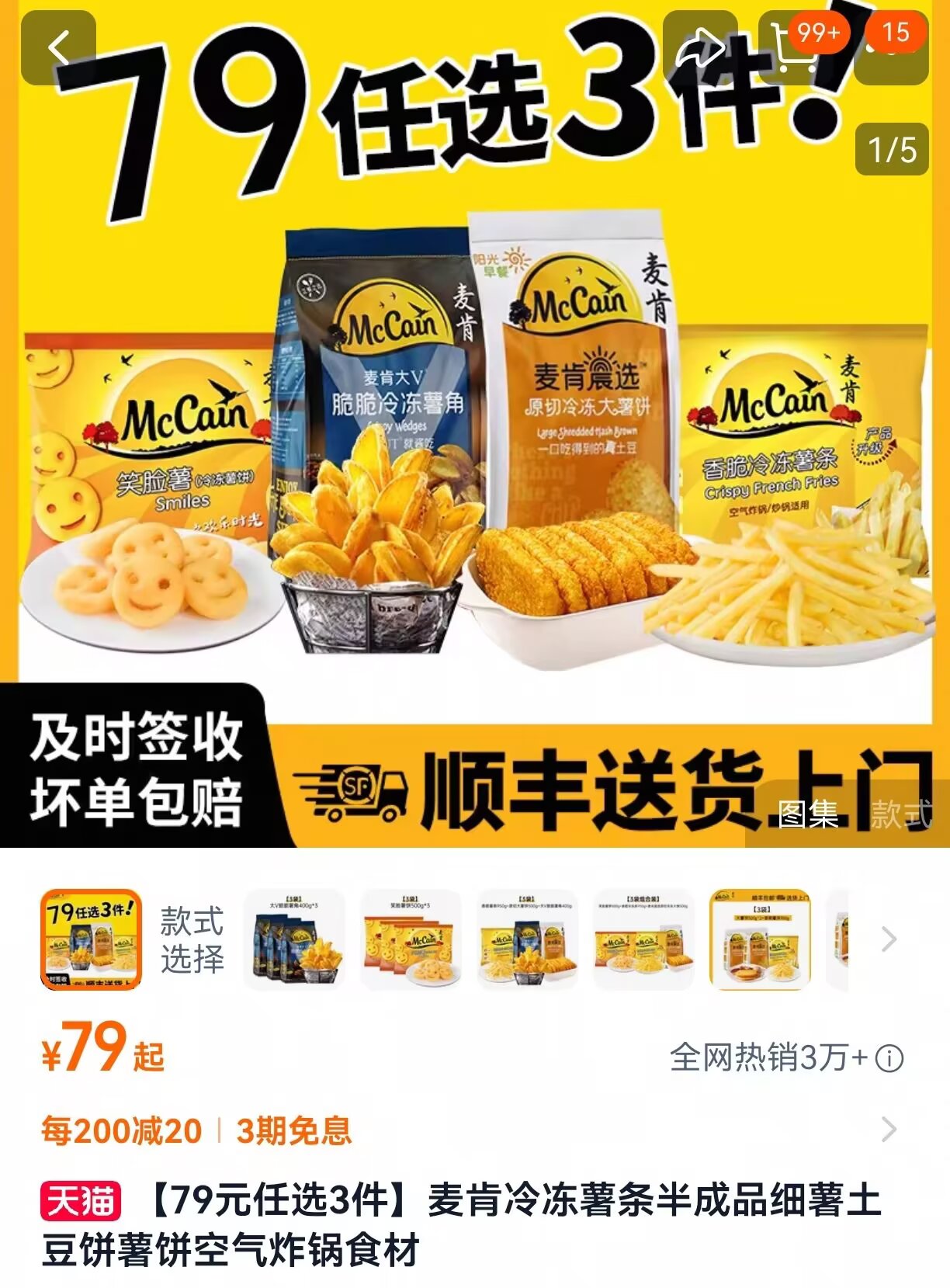The image size is (950, 1288).
Task: Open the 每200减20 promotions row
Action: (x=466, y=1130)
